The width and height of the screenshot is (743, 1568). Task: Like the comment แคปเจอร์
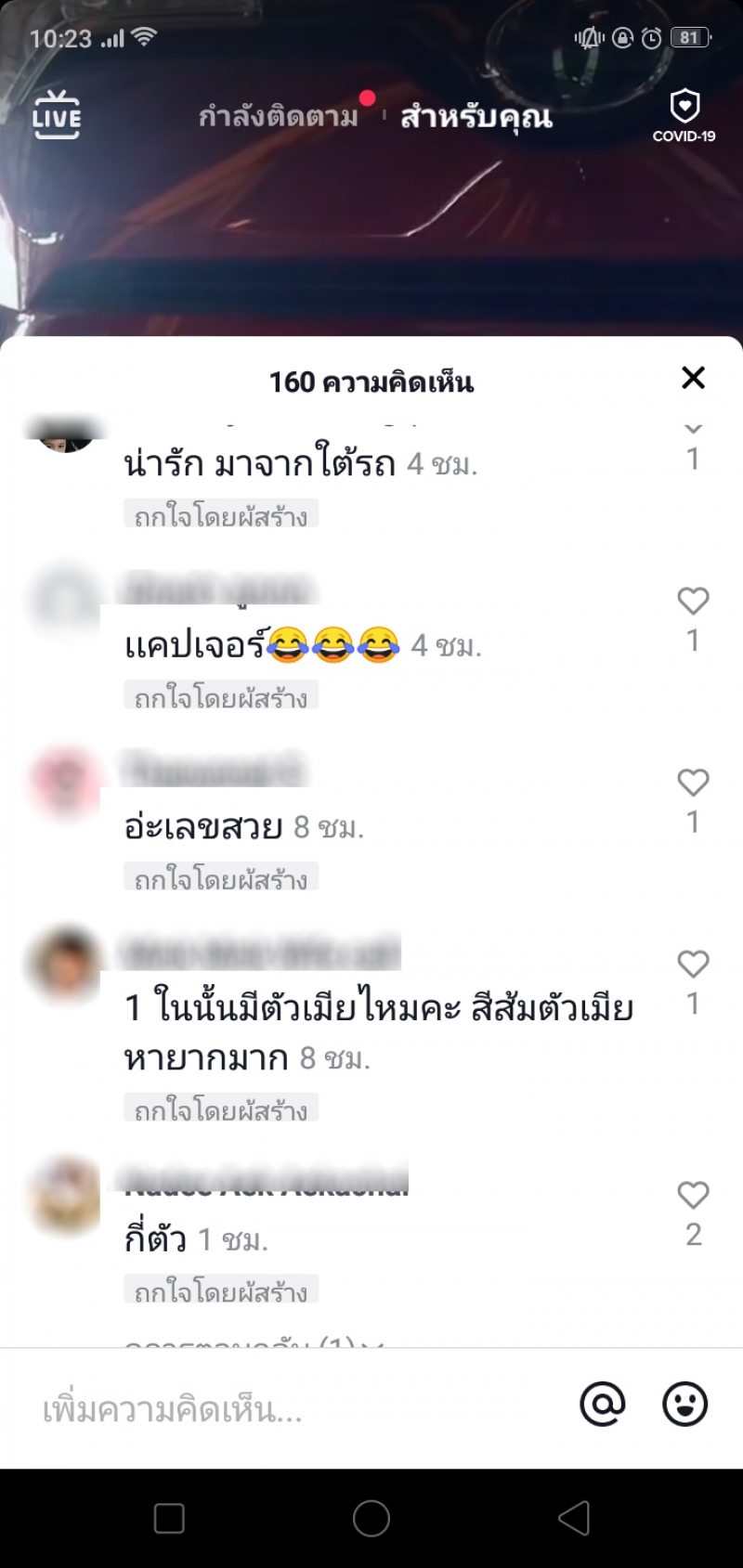coord(693,601)
